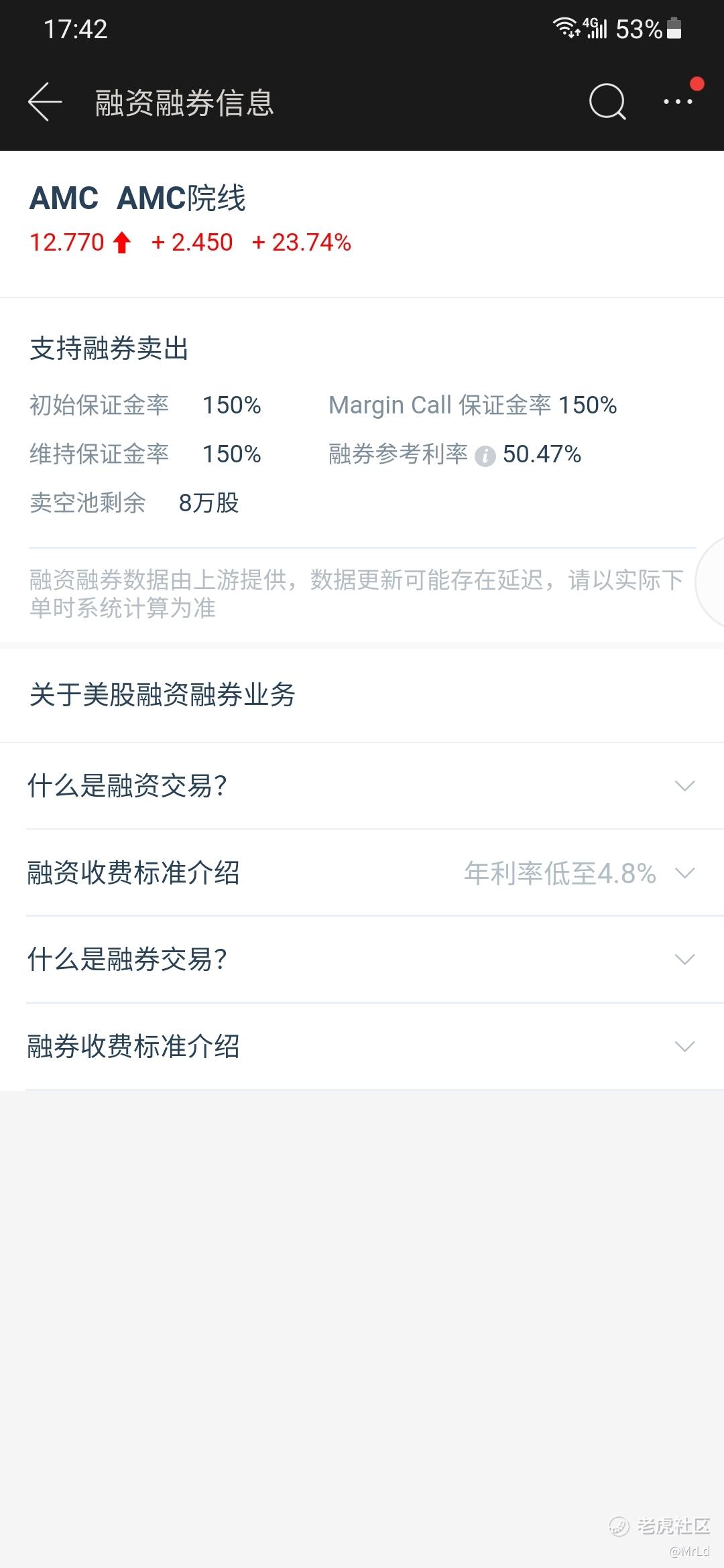Go back using the arrow icon
The width and height of the screenshot is (724, 1568).
(45, 102)
